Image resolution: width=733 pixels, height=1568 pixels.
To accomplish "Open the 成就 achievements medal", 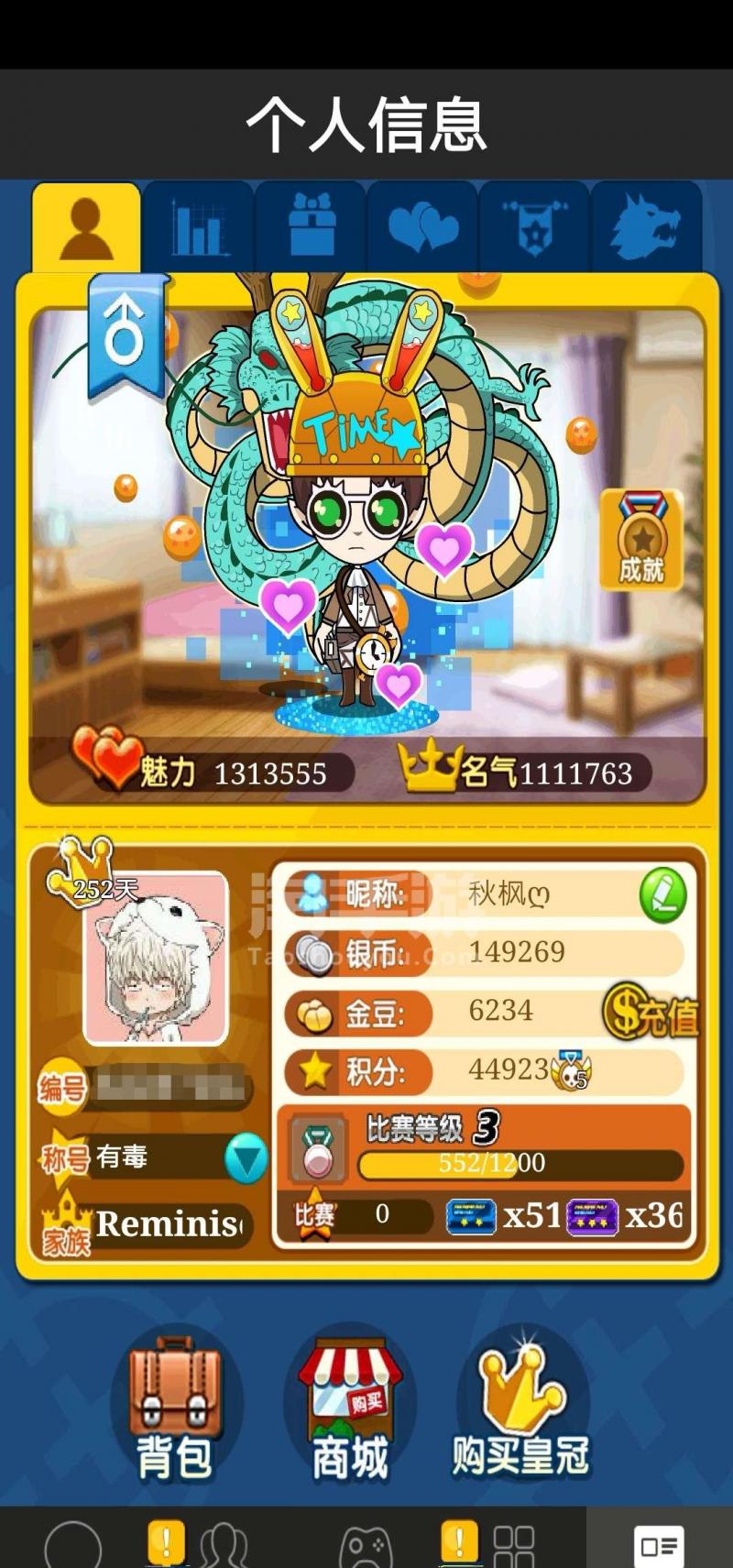I will tap(640, 540).
